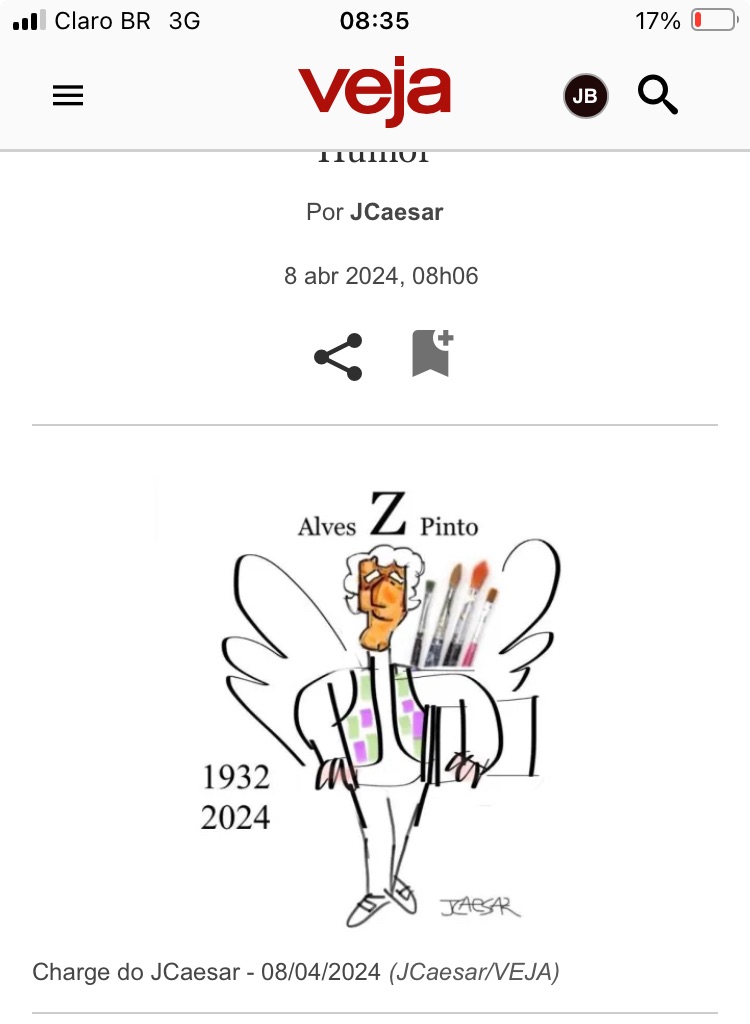Screen dimensions: 750x1024
Task: Bookmark this cartoon post
Action: point(432,353)
